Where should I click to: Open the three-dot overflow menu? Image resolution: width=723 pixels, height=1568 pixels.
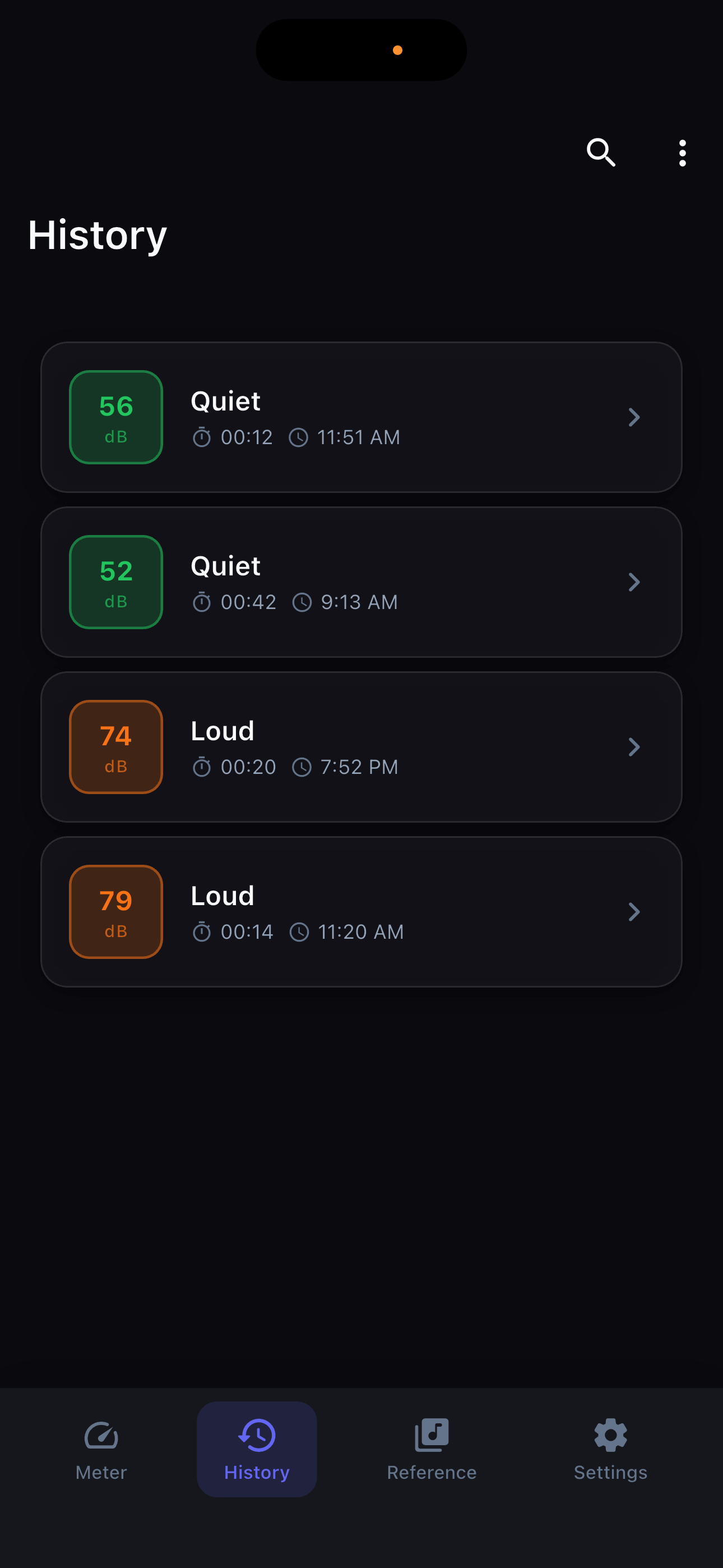pos(682,152)
